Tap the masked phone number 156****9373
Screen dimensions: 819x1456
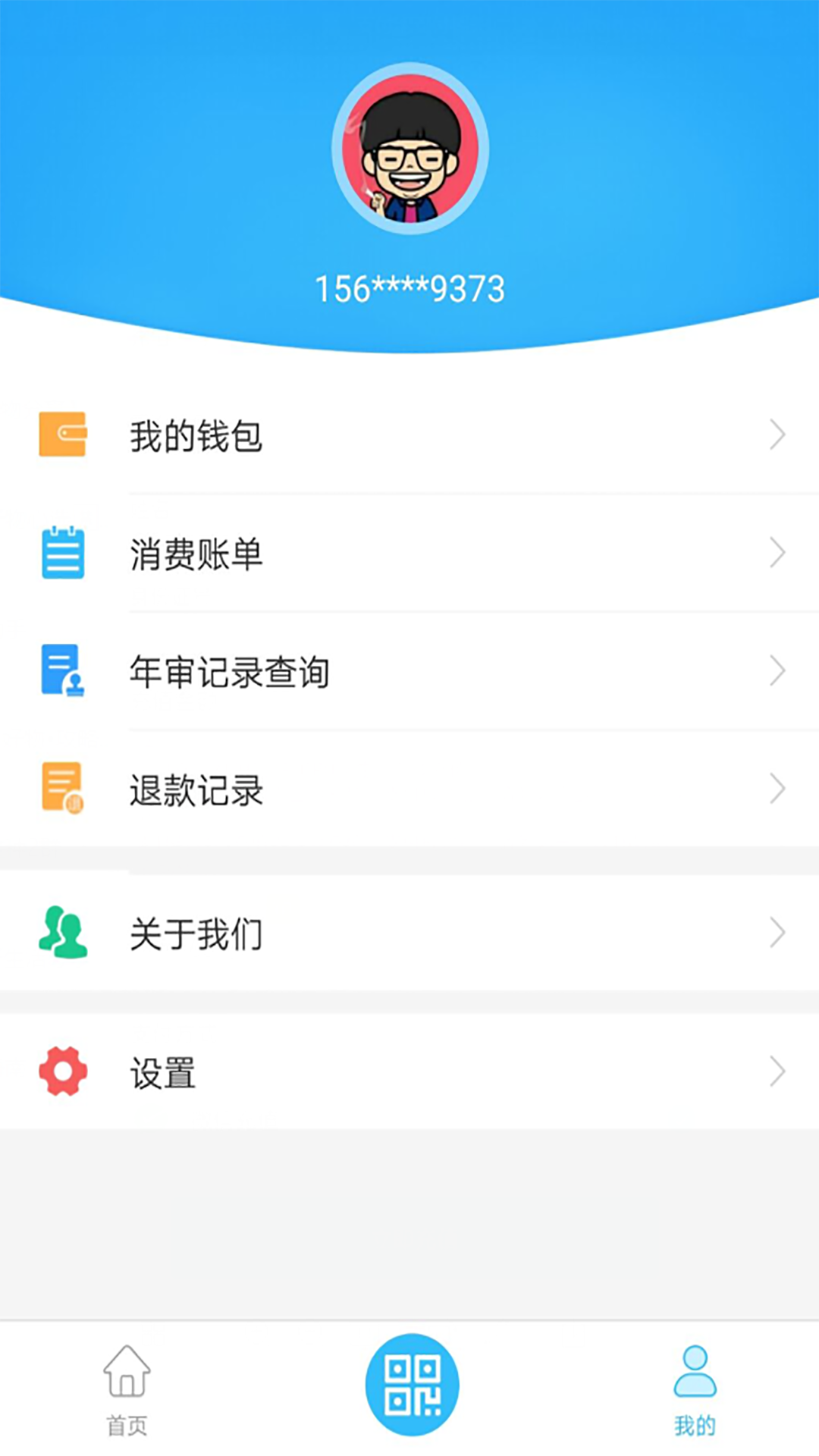(409, 288)
